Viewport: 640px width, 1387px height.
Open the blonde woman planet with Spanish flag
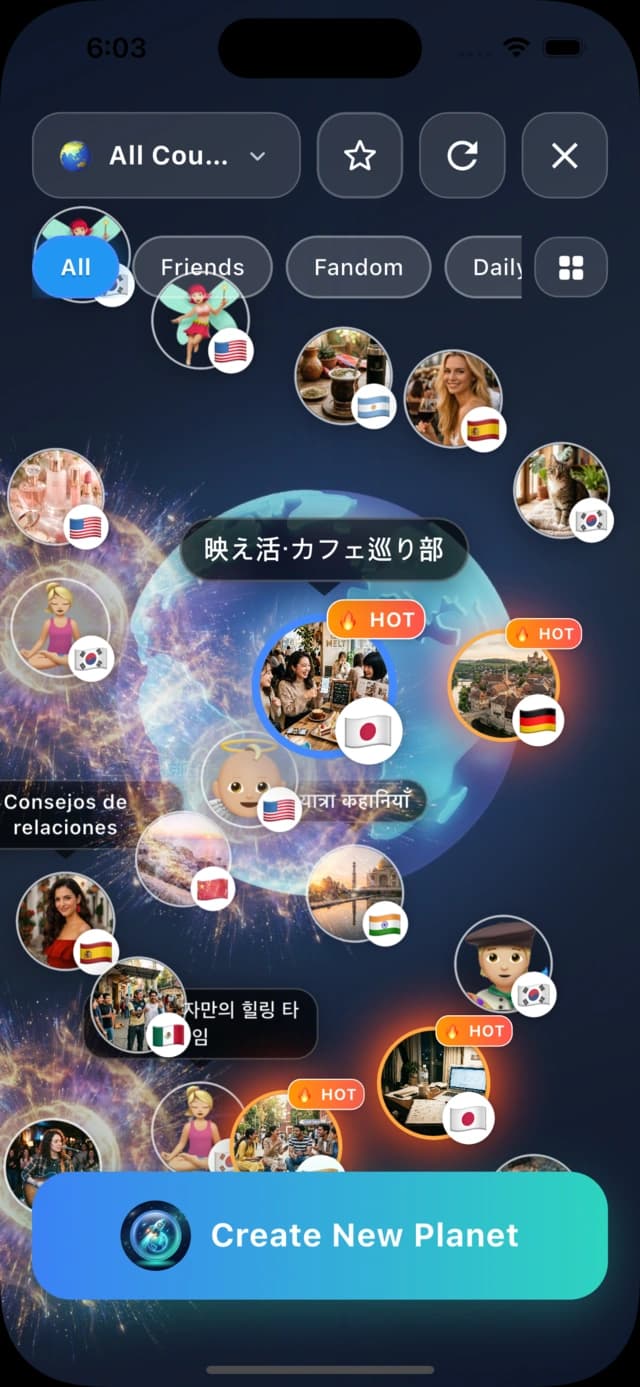[x=453, y=398]
